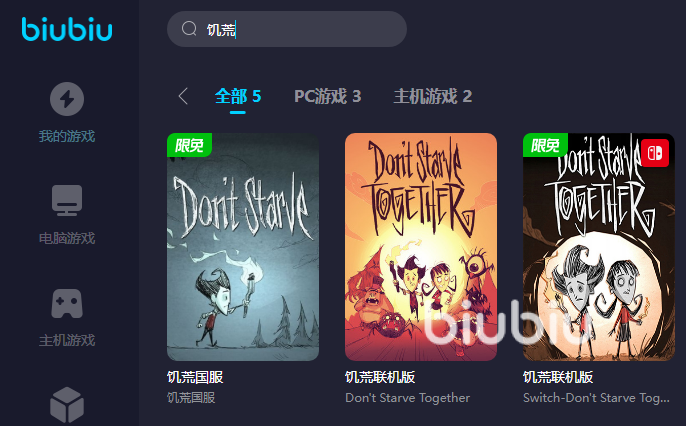Open 电脑游戏 in the sidebar
This screenshot has width=686, height=426.
click(67, 214)
